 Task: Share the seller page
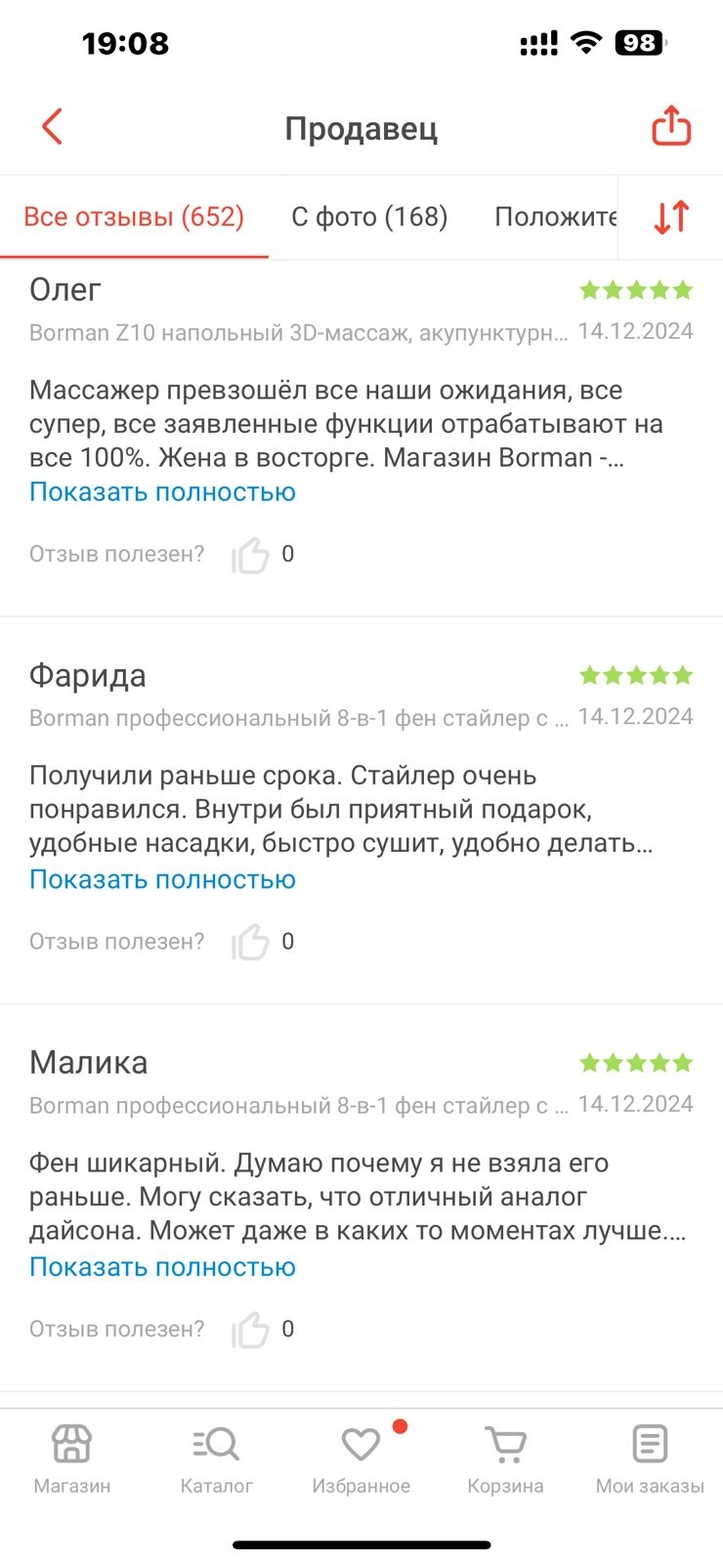(671, 127)
